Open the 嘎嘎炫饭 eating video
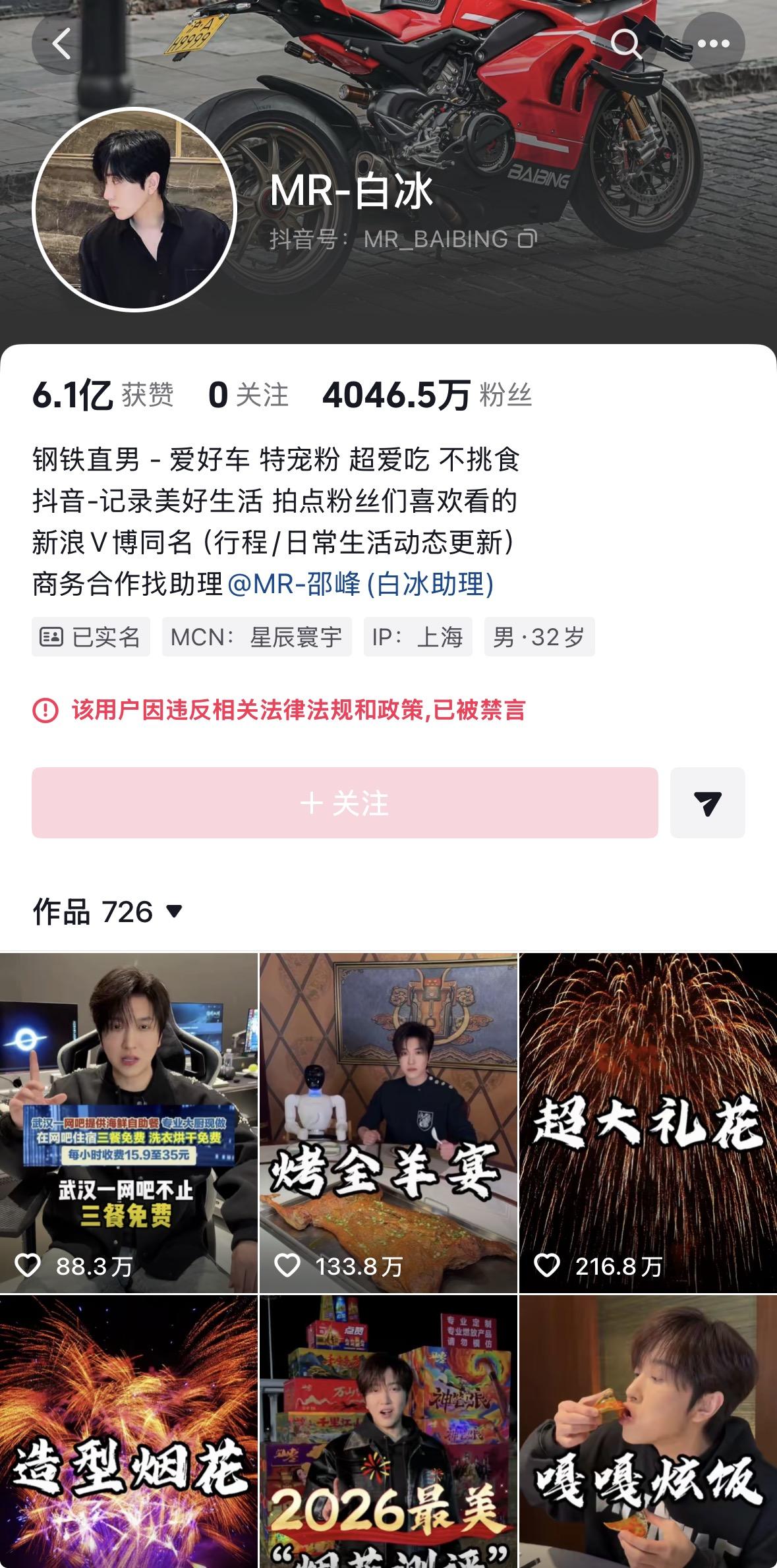Image resolution: width=777 pixels, height=1568 pixels. pos(648,1430)
